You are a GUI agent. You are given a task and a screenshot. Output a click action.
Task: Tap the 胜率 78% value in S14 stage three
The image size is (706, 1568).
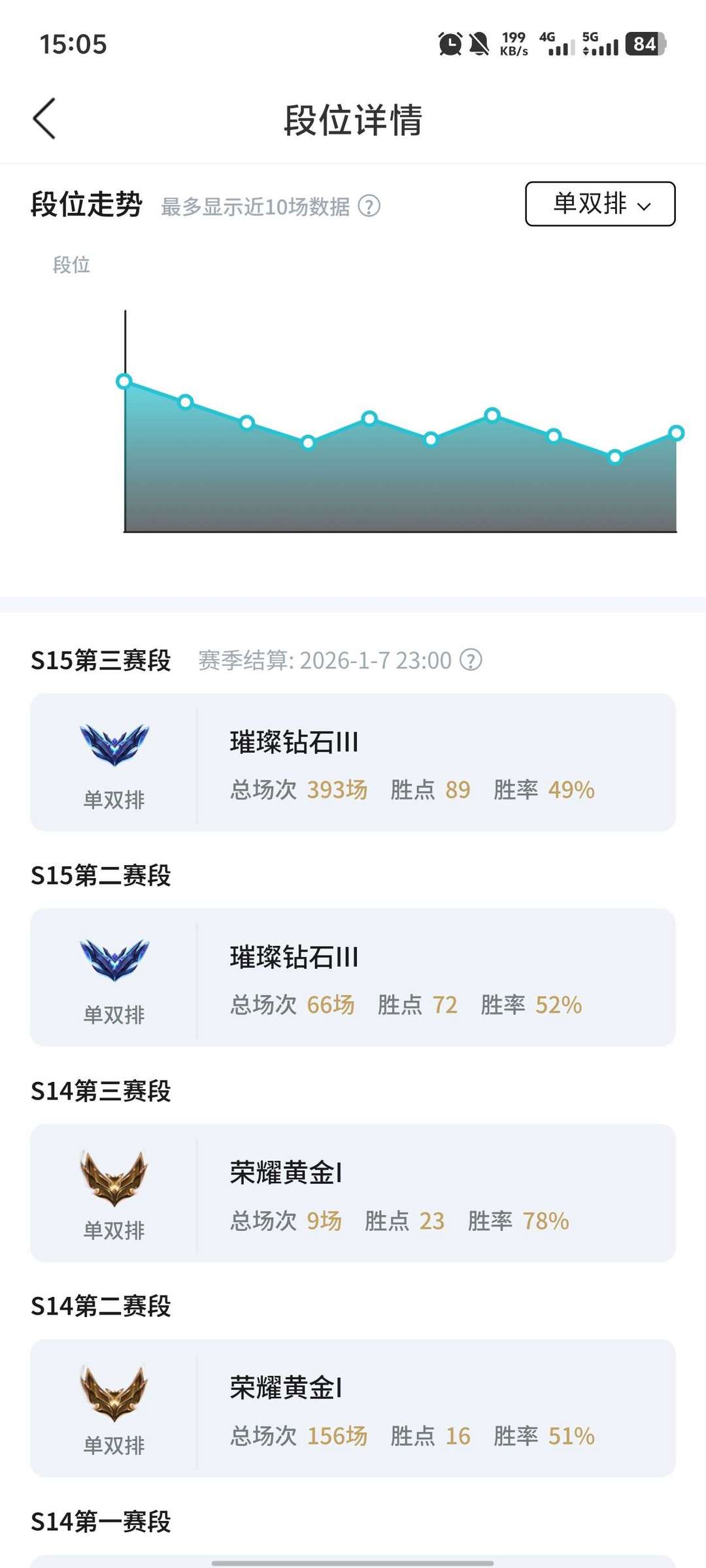pos(545,1220)
